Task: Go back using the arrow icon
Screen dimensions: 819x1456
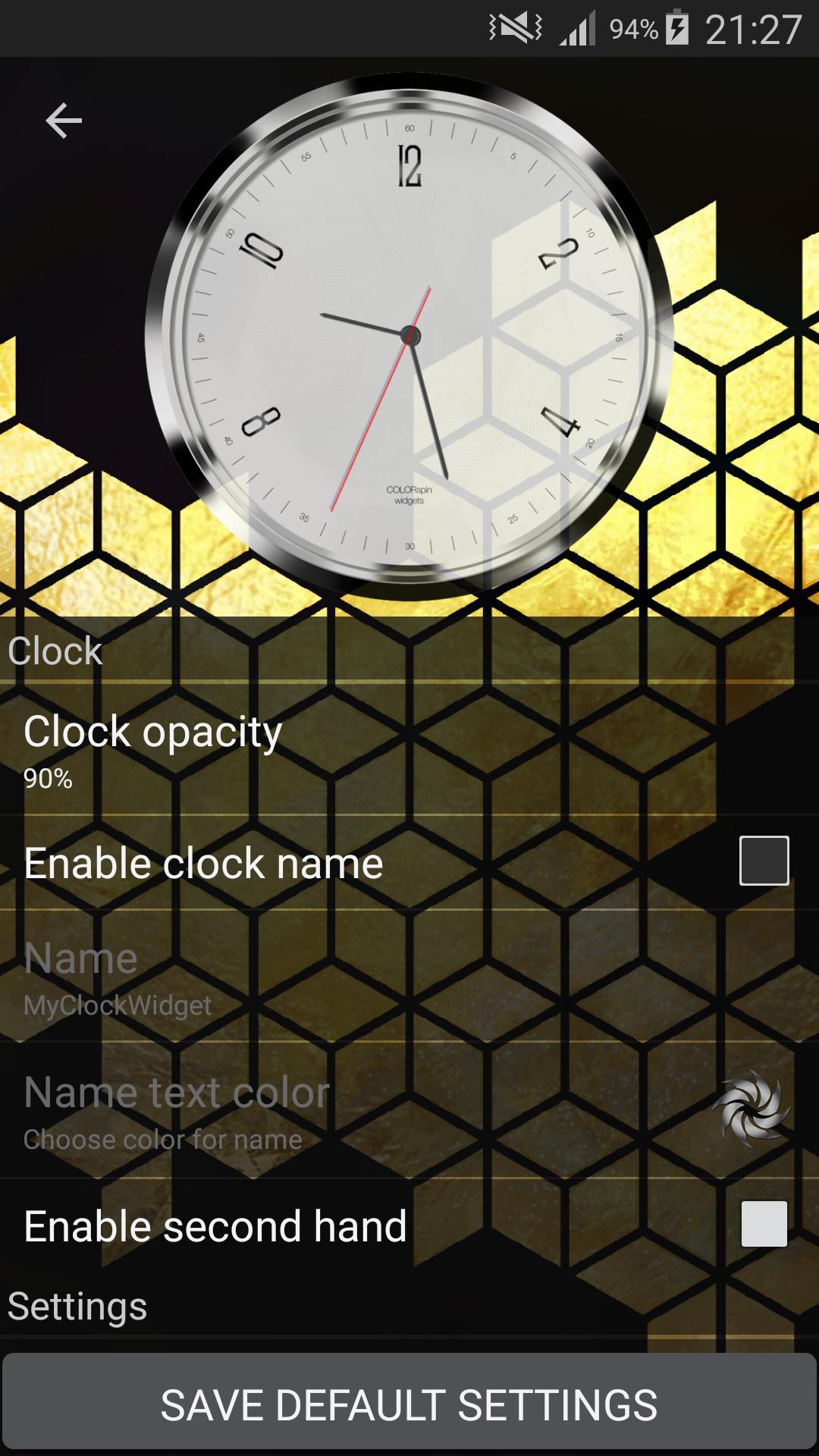Action: [x=64, y=121]
